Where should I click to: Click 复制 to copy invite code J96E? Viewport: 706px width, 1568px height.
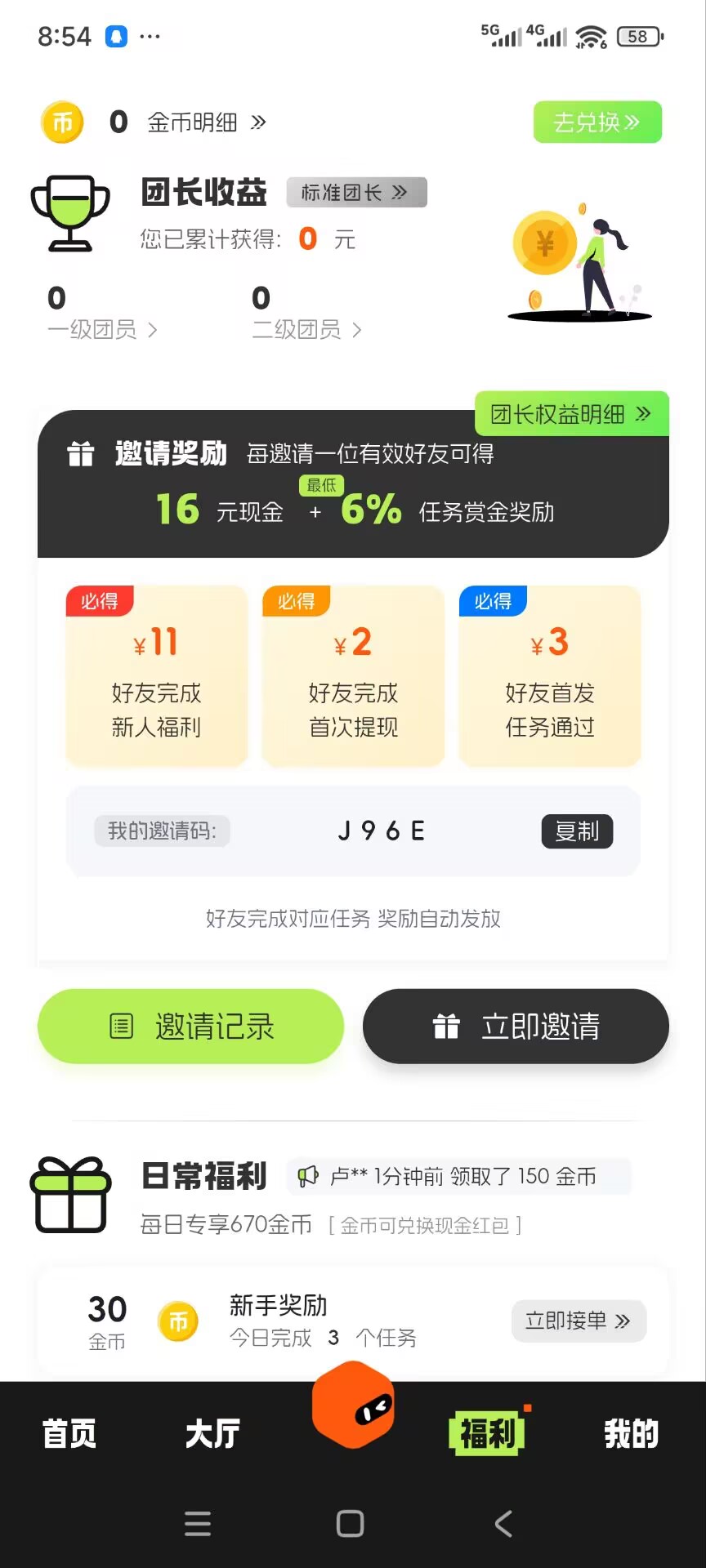[577, 831]
